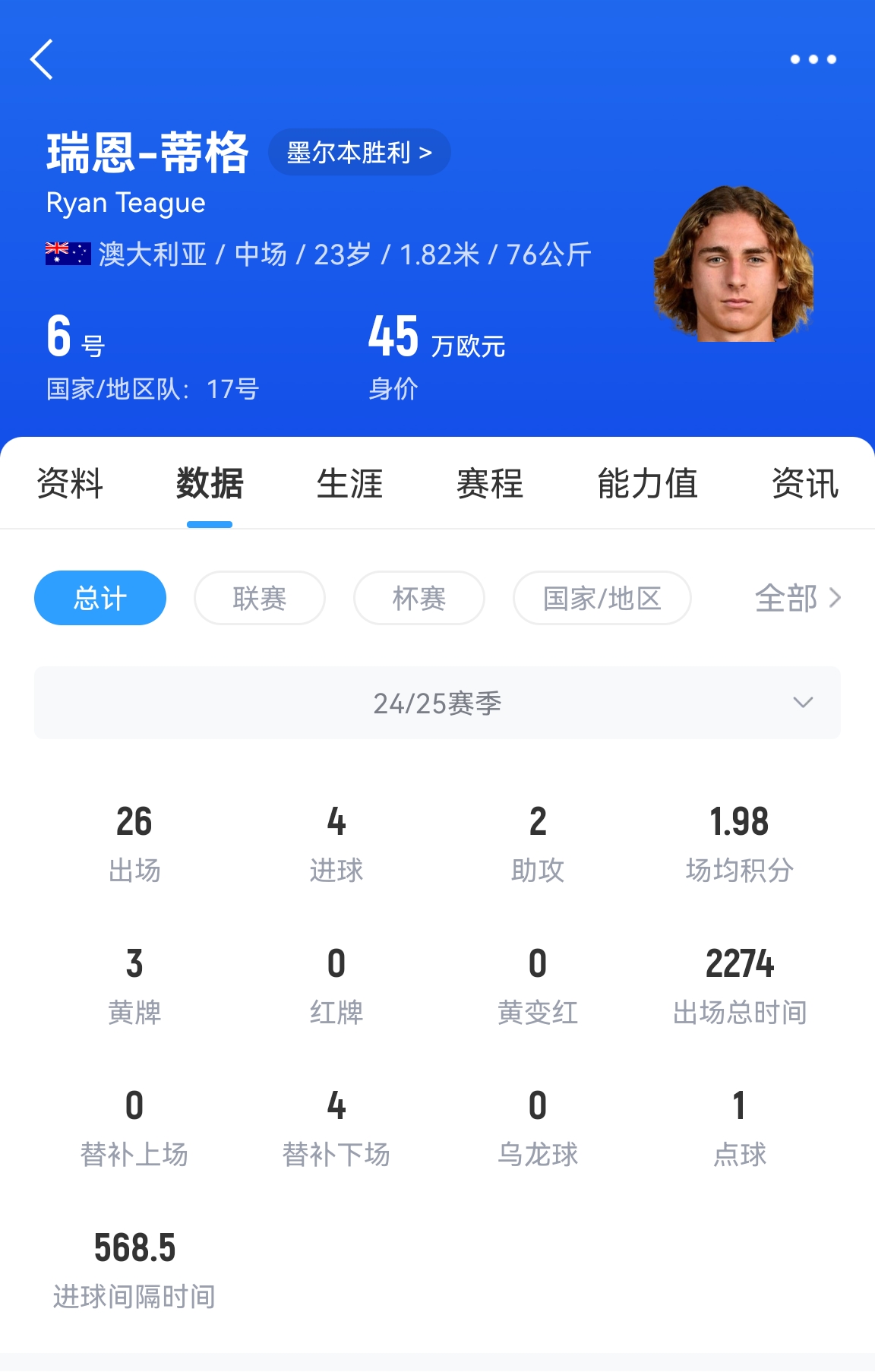The image size is (875, 1372).
Task: Go back using the top-left arrow
Action: (x=43, y=59)
